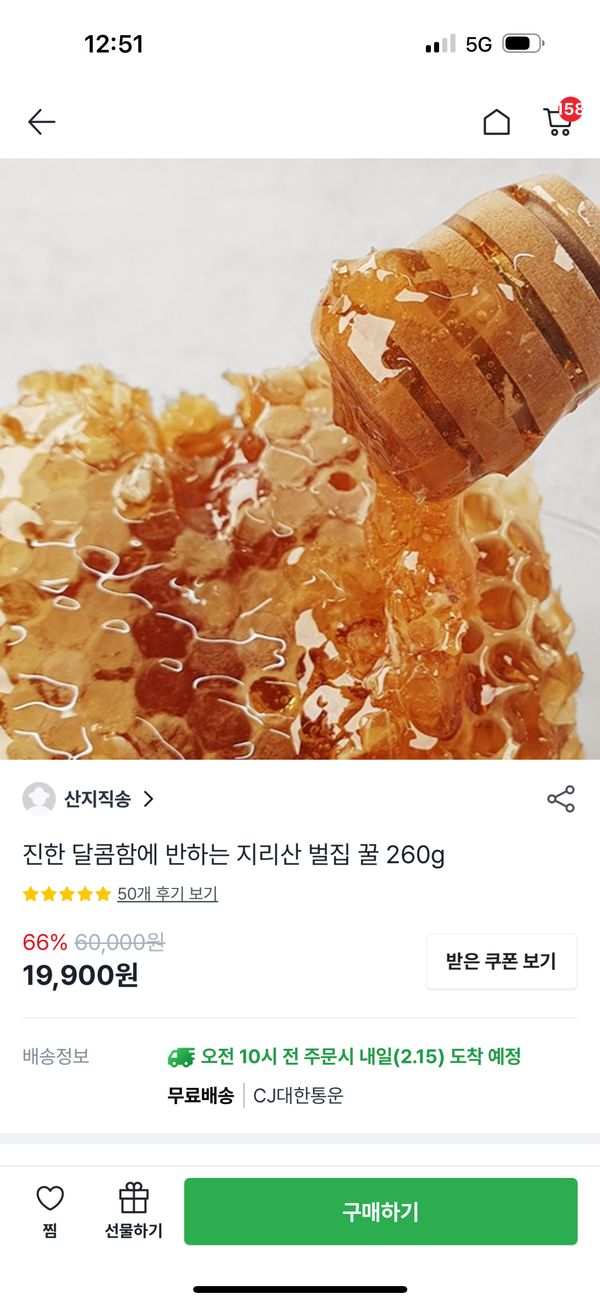Tap the 받은 쿠폰 보기 button

point(501,961)
